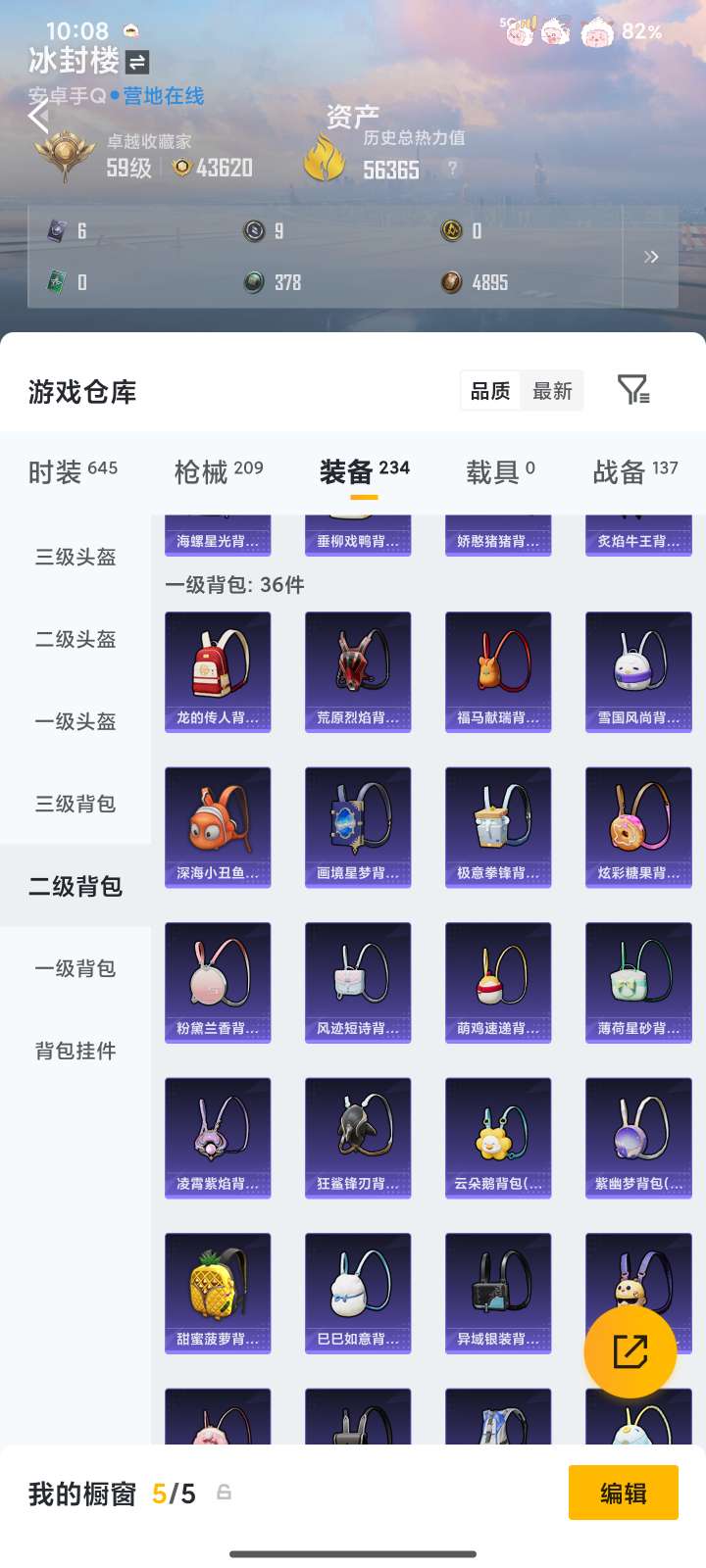706x1568 pixels.
Task: Go back using the top-left arrow
Action: 38,117
